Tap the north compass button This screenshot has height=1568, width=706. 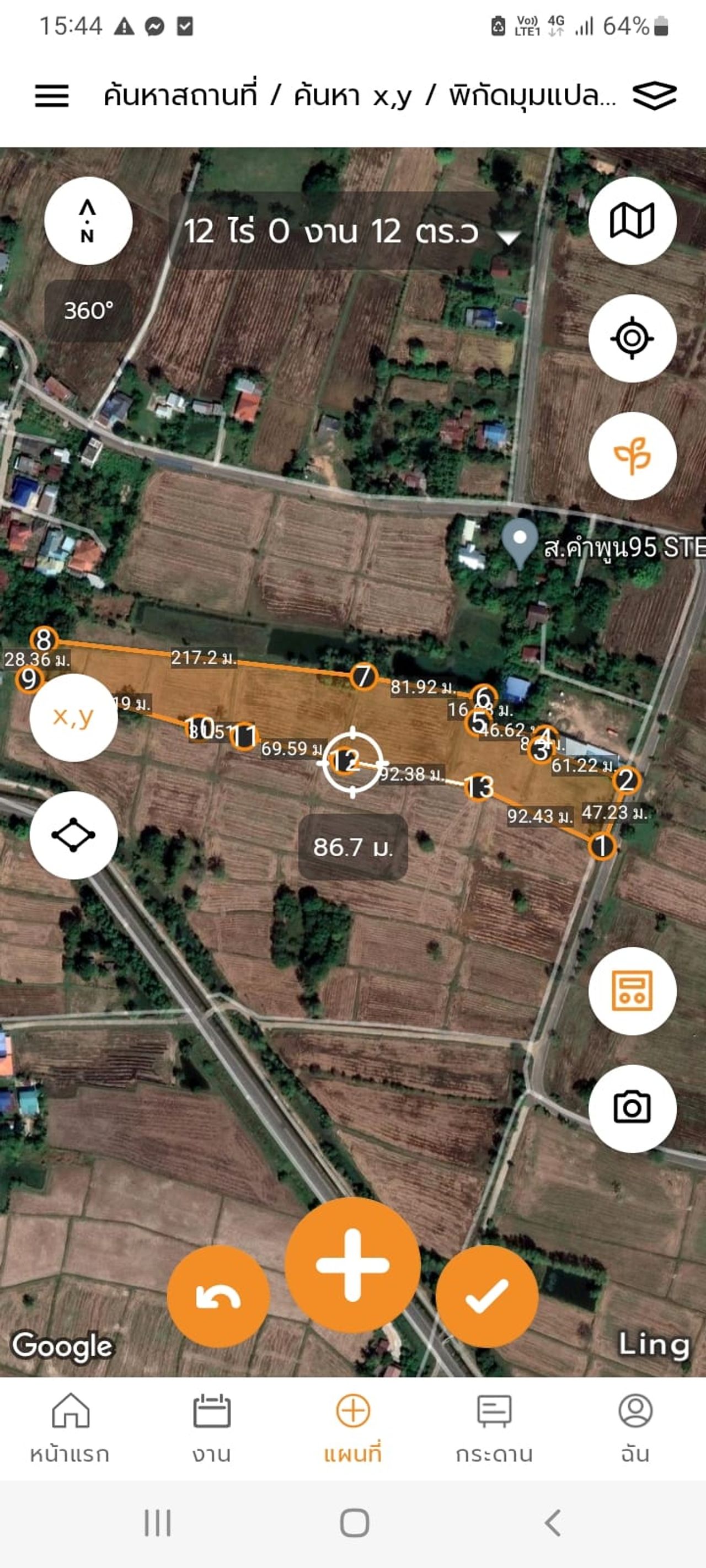click(x=88, y=221)
